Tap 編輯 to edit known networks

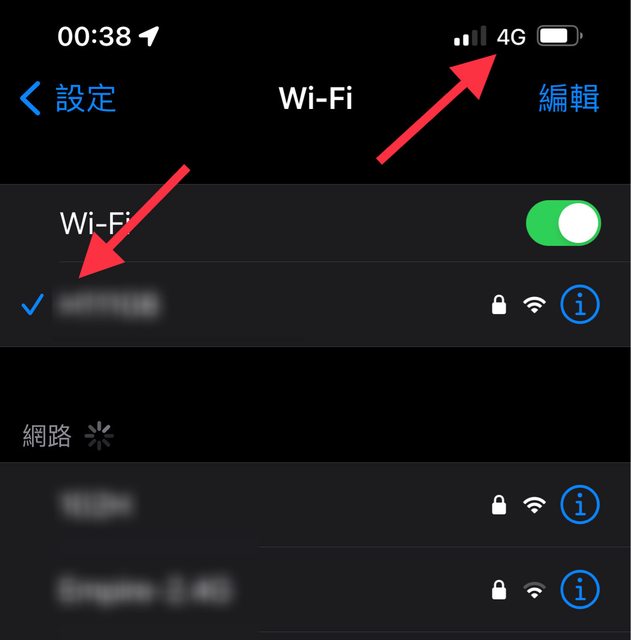coord(568,98)
